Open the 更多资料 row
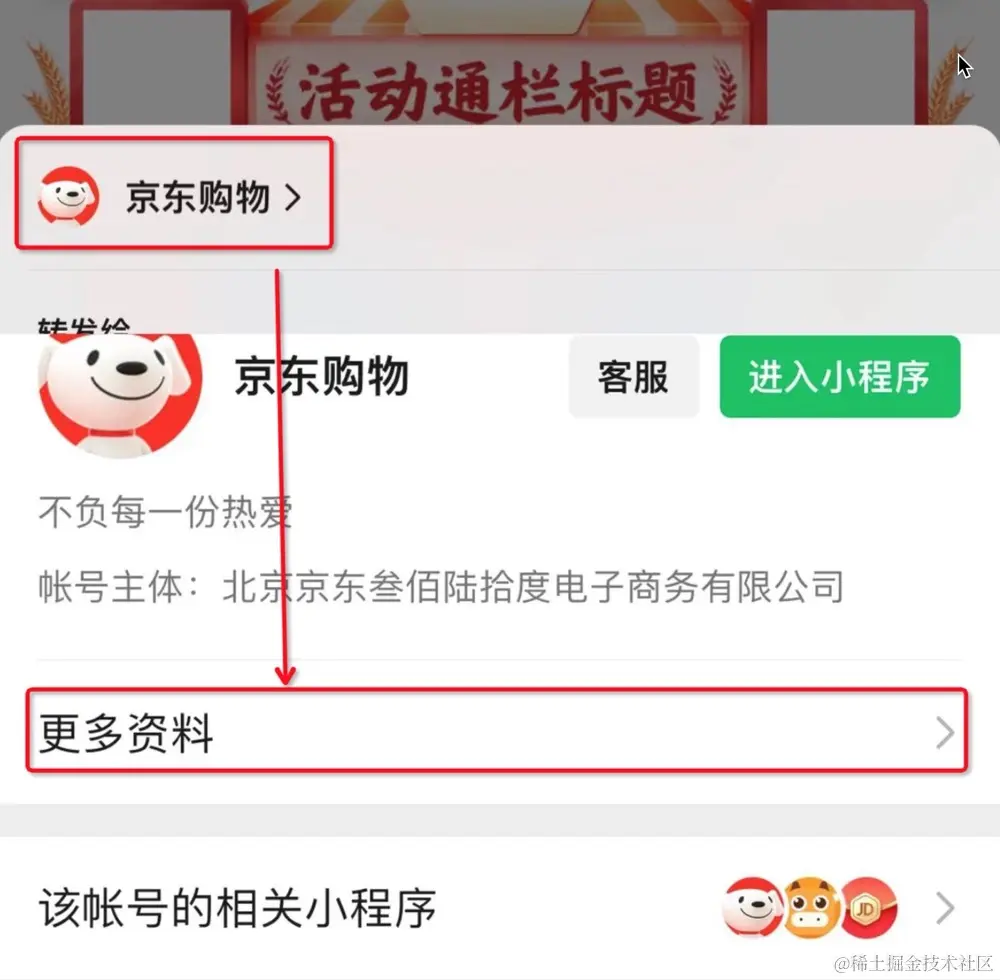 pyautogui.click(x=496, y=733)
